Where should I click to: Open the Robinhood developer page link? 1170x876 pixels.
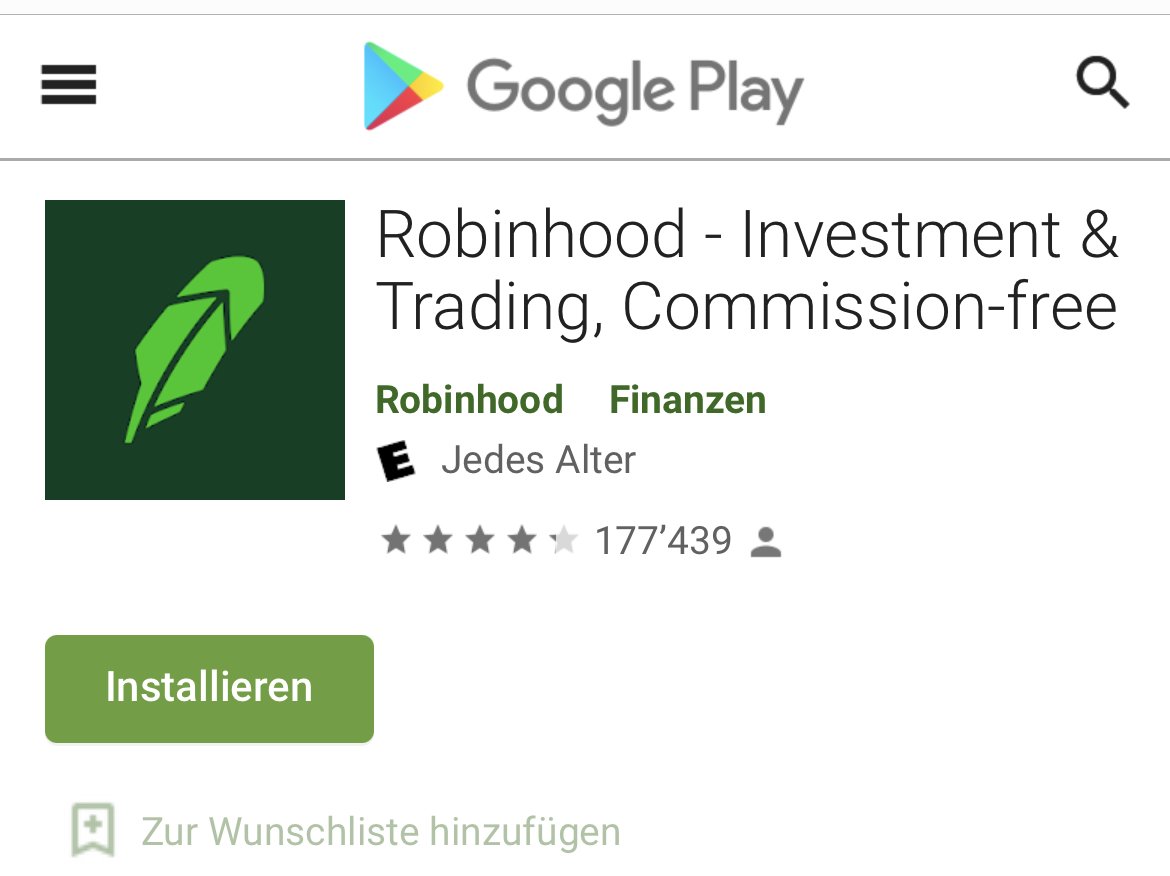pos(469,400)
